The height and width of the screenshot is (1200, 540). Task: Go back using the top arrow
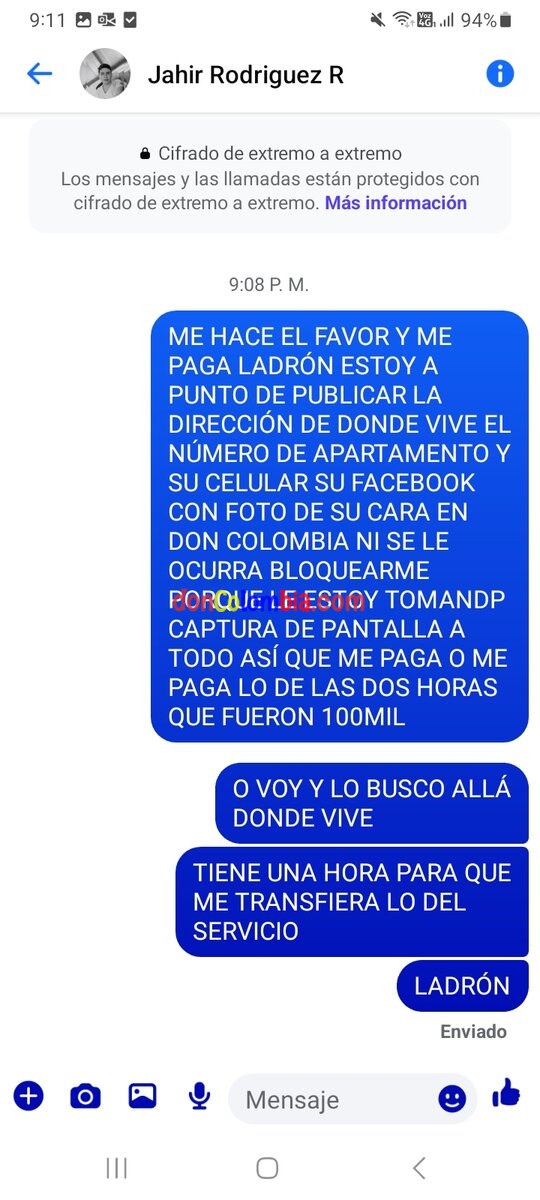[x=39, y=74]
